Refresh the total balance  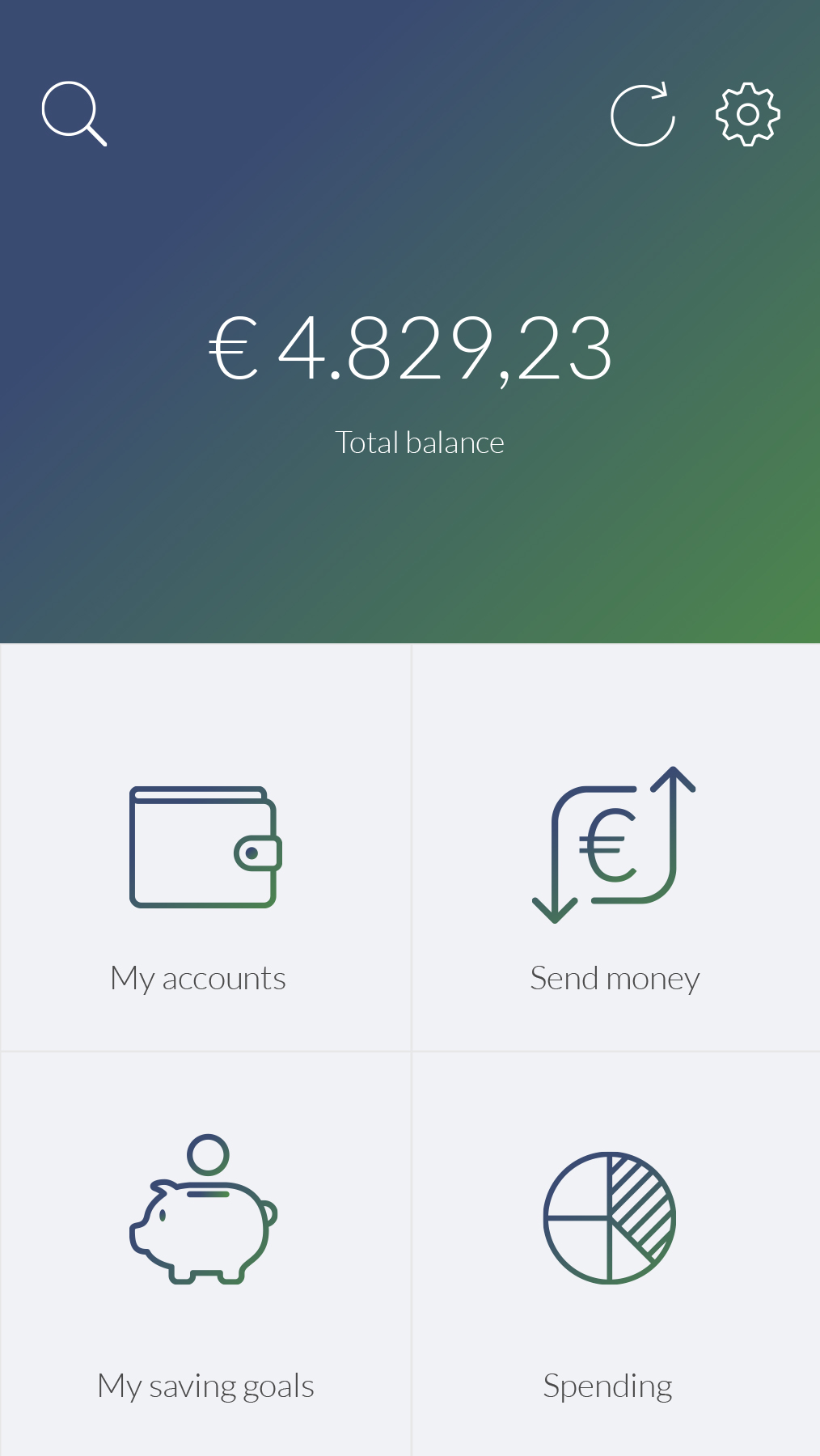[x=642, y=115]
